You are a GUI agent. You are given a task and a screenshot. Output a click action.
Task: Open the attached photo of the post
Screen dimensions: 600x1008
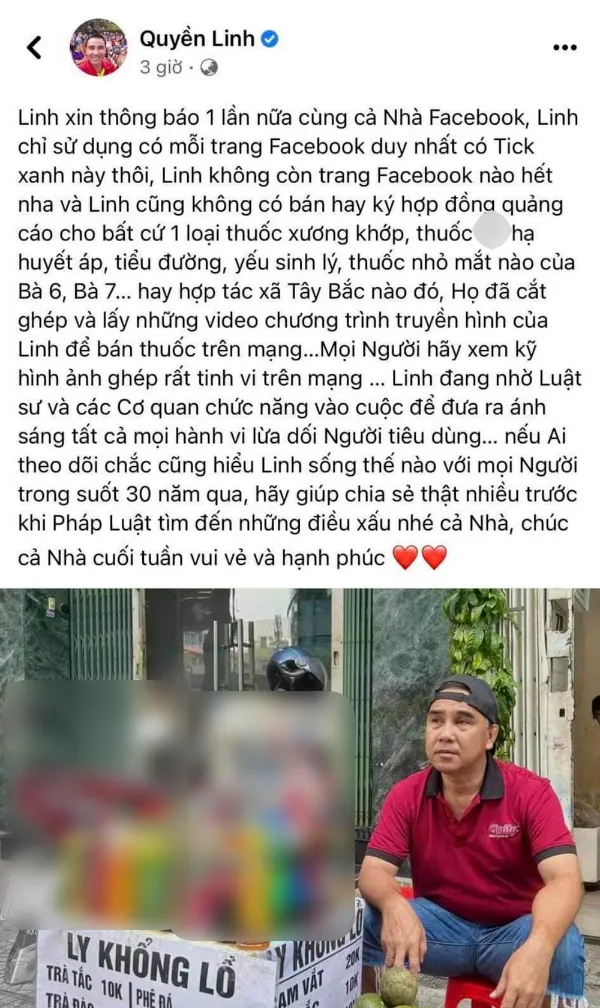tap(300, 798)
